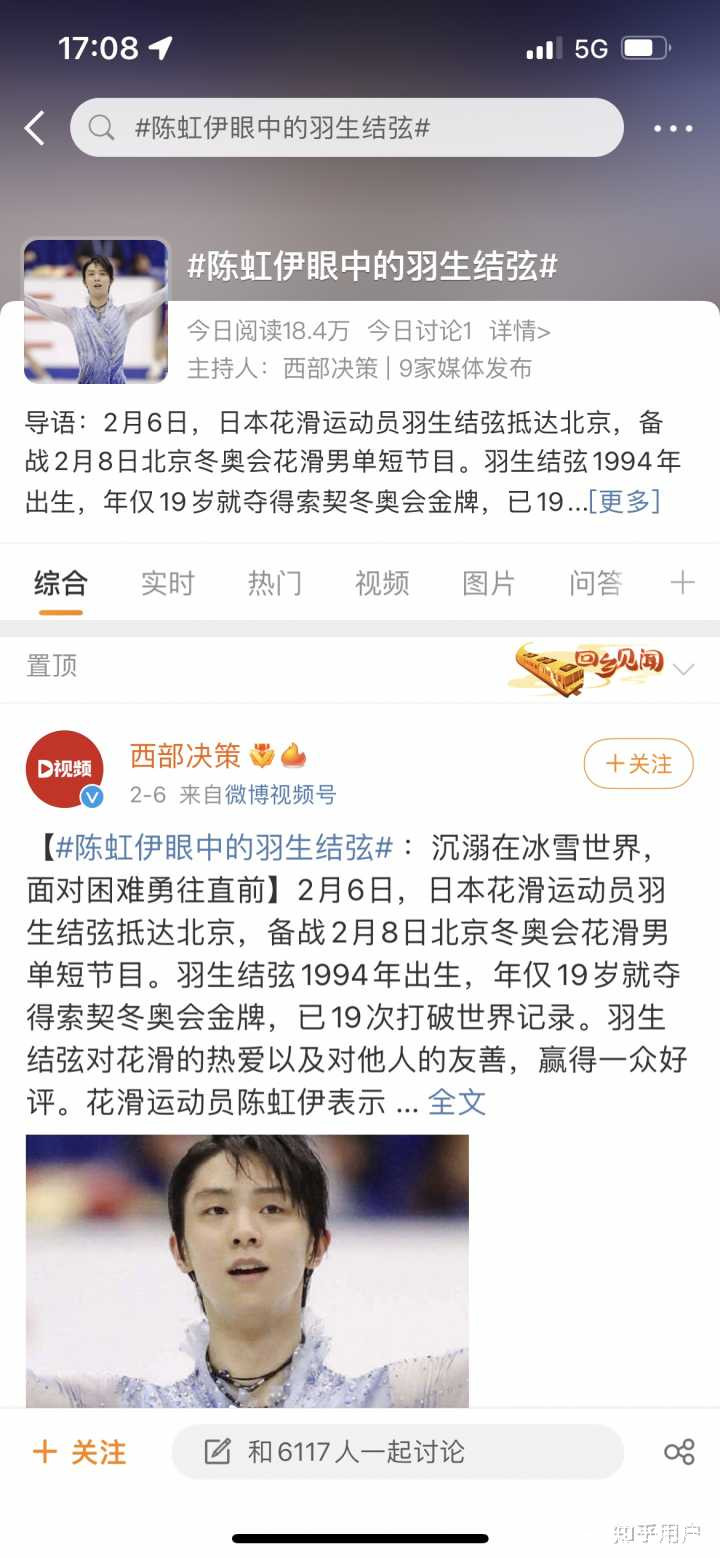Open the three-dot overflow menu
Viewport: 720px width, 1558px height.
click(672, 128)
